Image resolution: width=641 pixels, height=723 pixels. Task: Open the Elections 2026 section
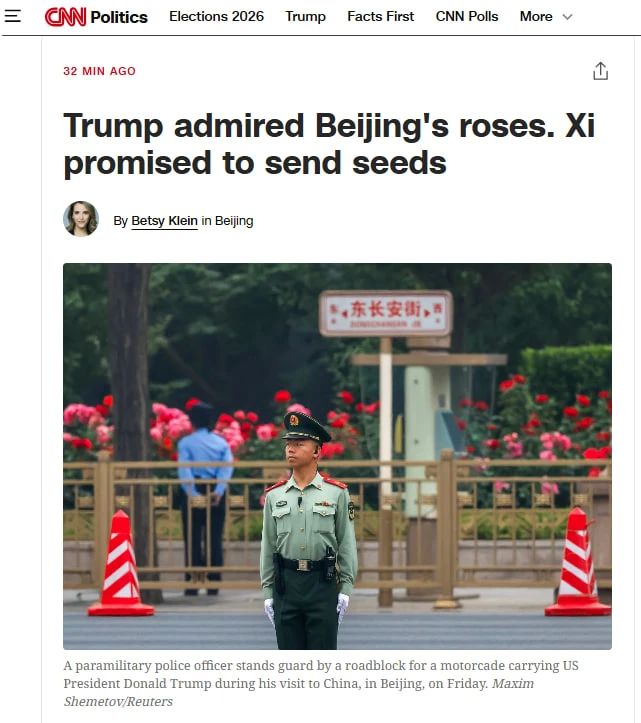(216, 17)
